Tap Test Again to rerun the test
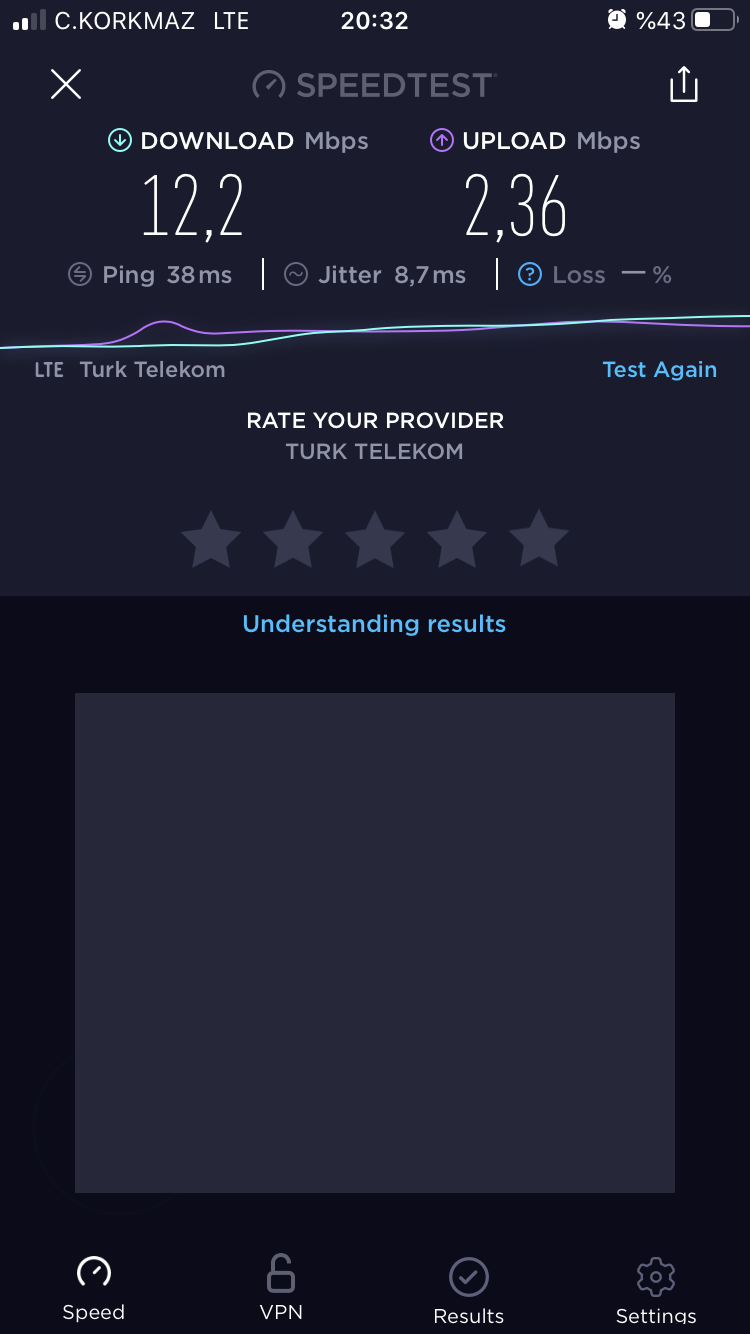 tap(659, 369)
